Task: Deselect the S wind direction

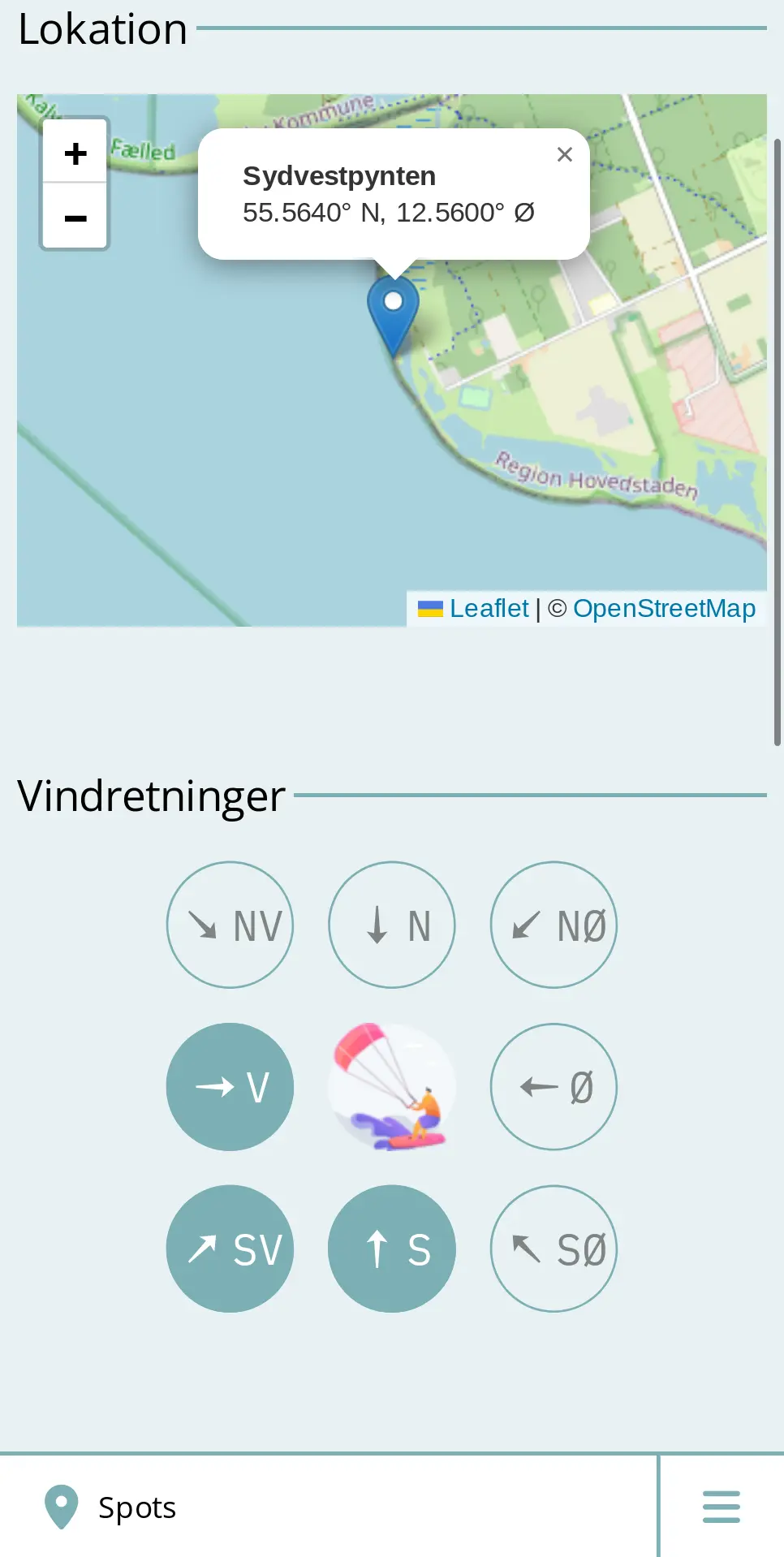Action: (392, 1249)
